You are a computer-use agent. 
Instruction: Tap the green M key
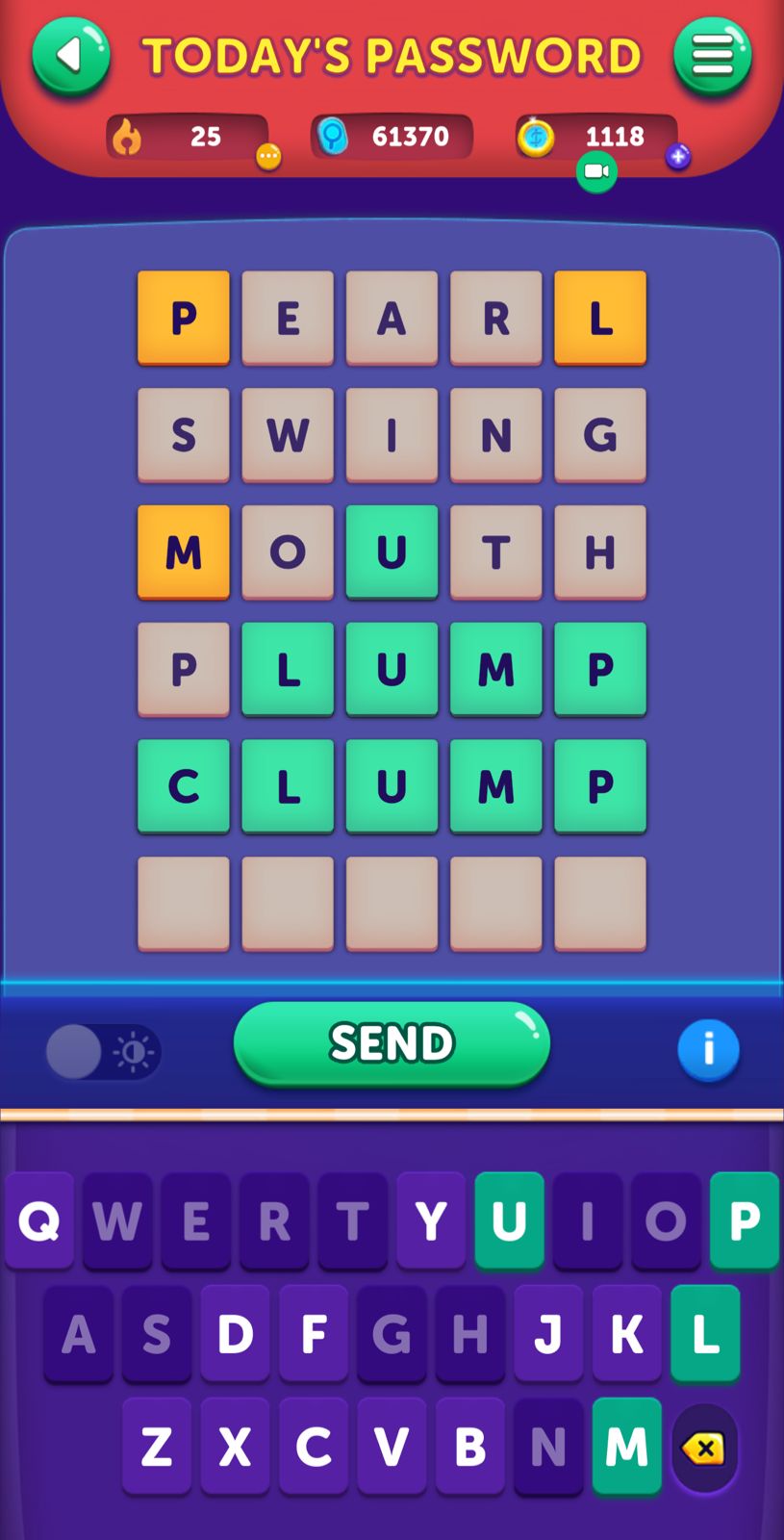[626, 1446]
